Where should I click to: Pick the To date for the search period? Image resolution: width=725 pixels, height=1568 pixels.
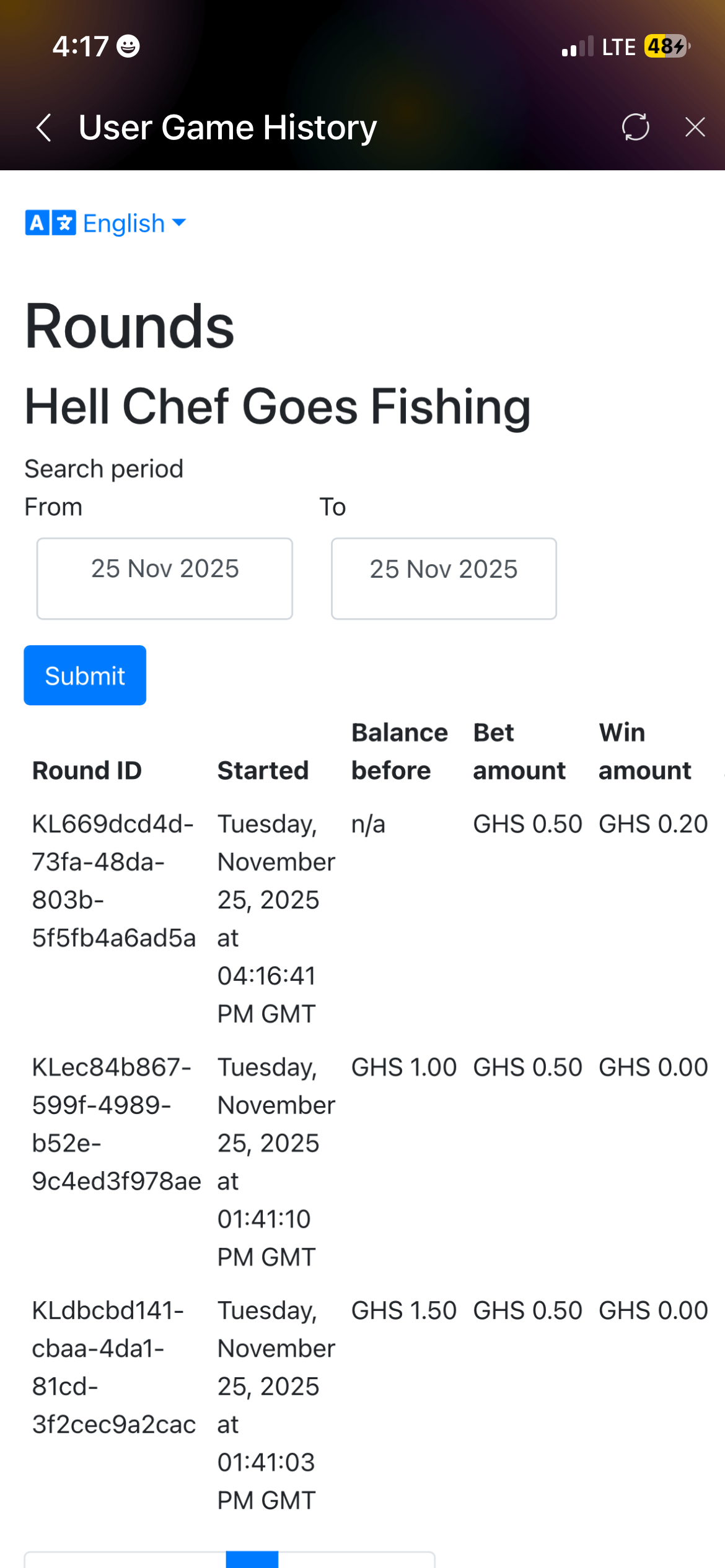tap(444, 578)
